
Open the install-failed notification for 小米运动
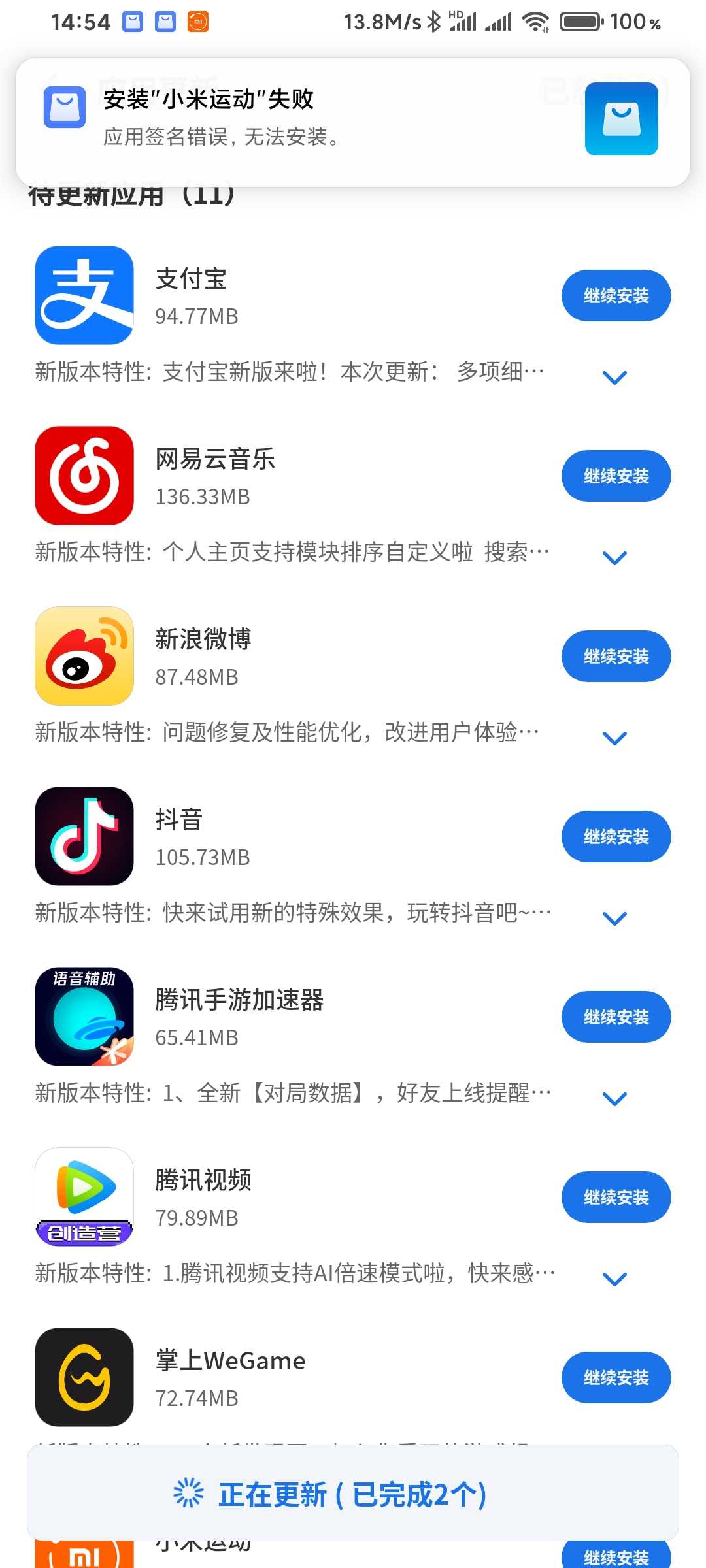(x=353, y=122)
